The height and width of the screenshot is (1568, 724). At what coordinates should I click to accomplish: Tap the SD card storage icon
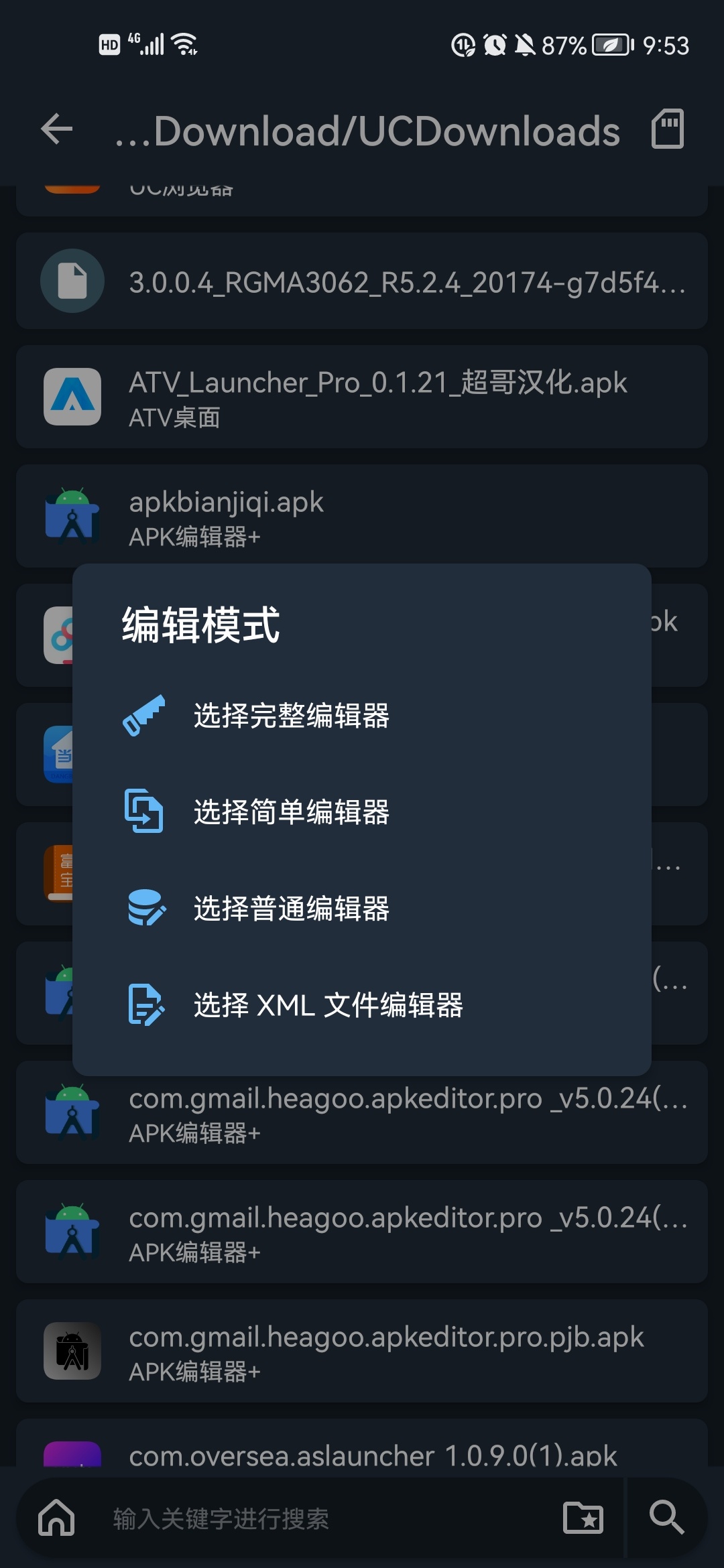[x=668, y=129]
